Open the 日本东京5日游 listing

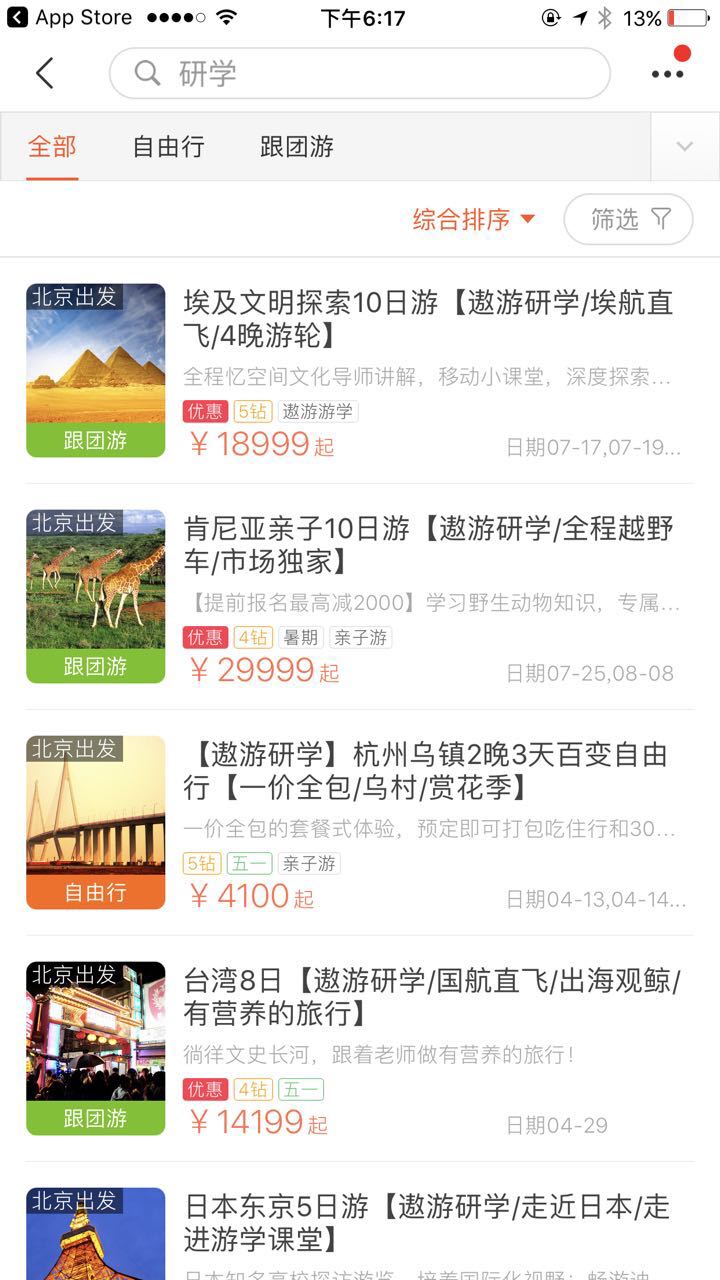point(360,1222)
